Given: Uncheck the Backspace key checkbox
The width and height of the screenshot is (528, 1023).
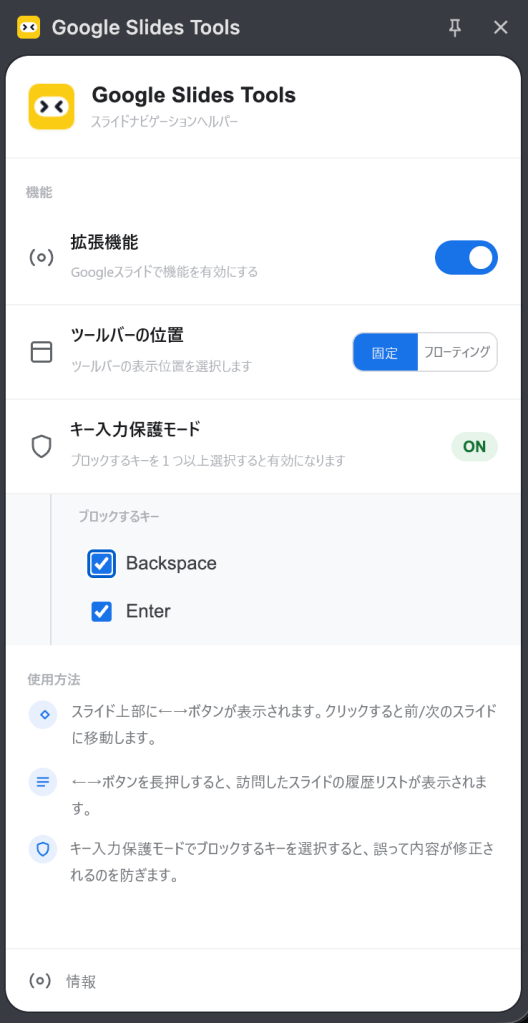Looking at the screenshot, I should 102,564.
